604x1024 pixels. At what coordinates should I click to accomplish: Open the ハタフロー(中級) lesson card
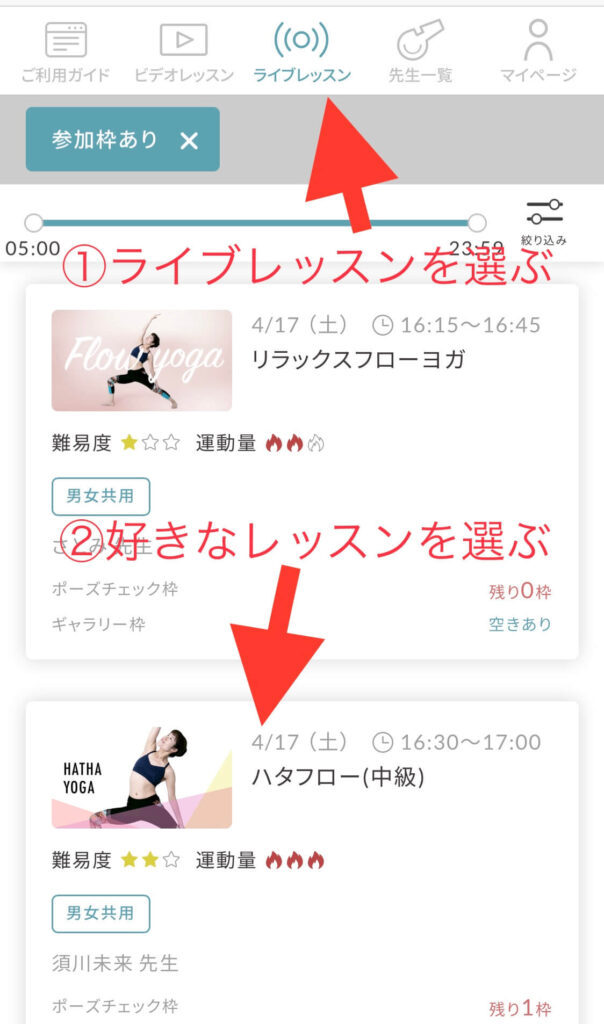pos(338,777)
